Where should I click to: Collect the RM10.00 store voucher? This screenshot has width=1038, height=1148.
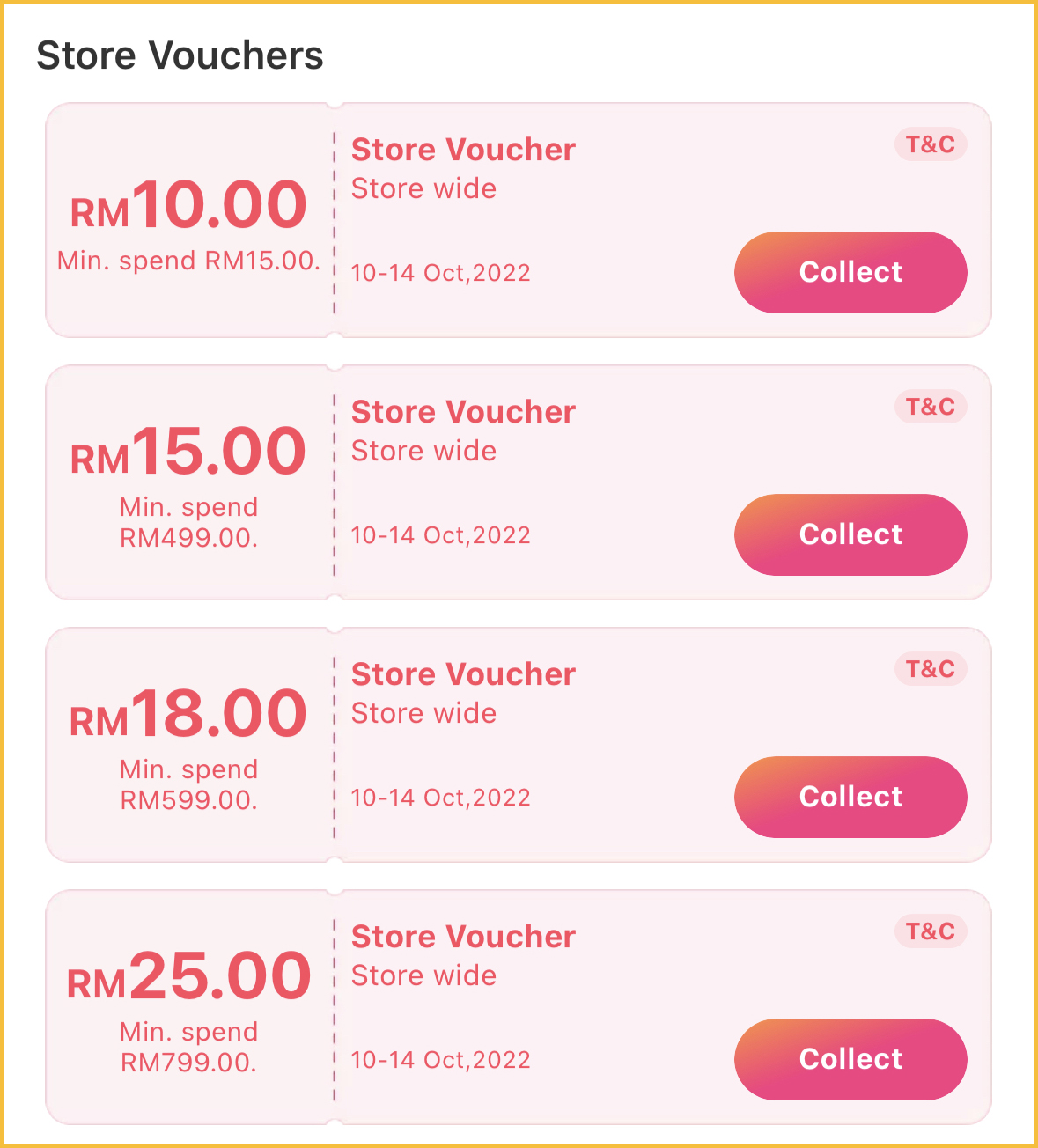point(850,272)
